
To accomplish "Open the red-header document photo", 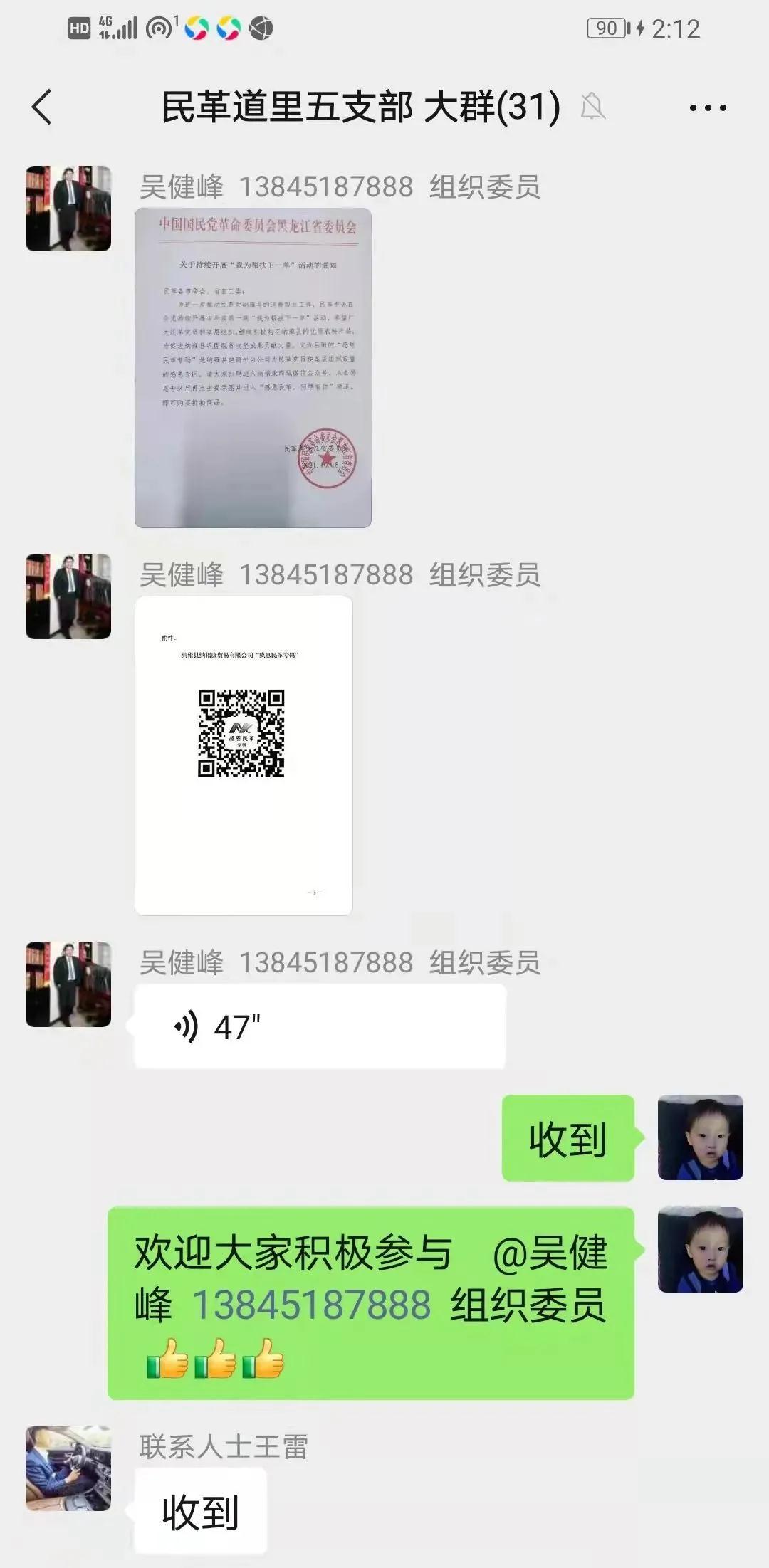I will coord(253,367).
